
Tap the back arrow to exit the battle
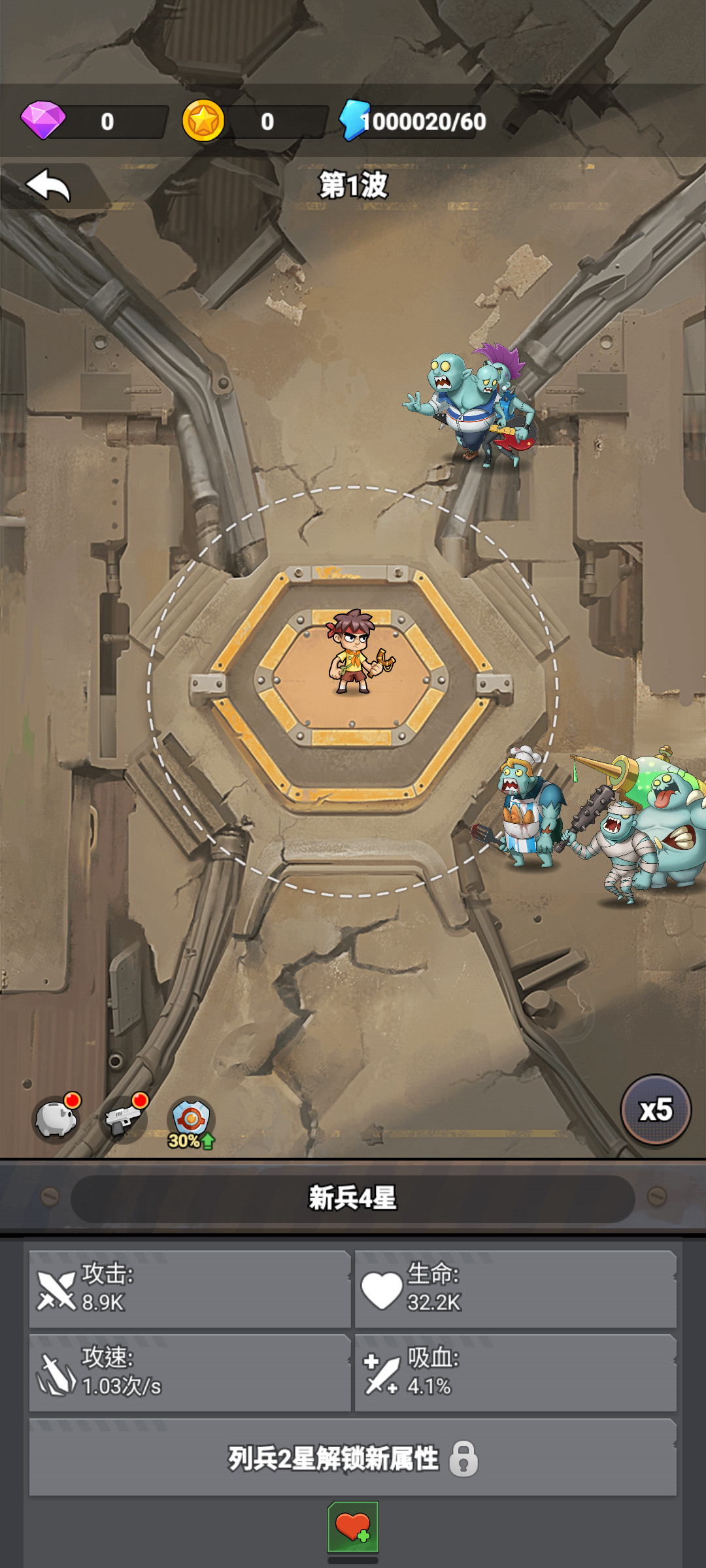[x=48, y=186]
